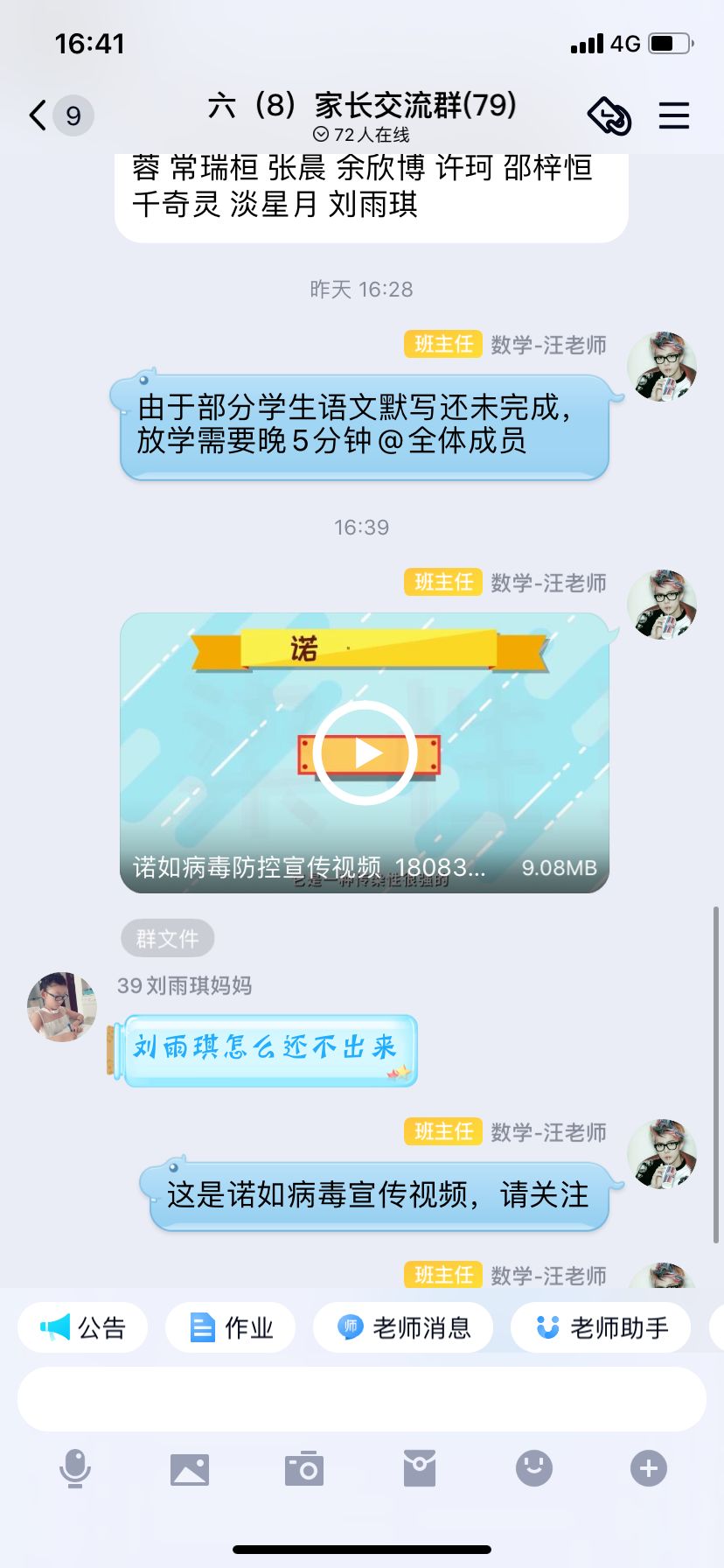Viewport: 724px width, 1568px height.
Task: Open the group menu with three lines
Action: click(x=673, y=115)
